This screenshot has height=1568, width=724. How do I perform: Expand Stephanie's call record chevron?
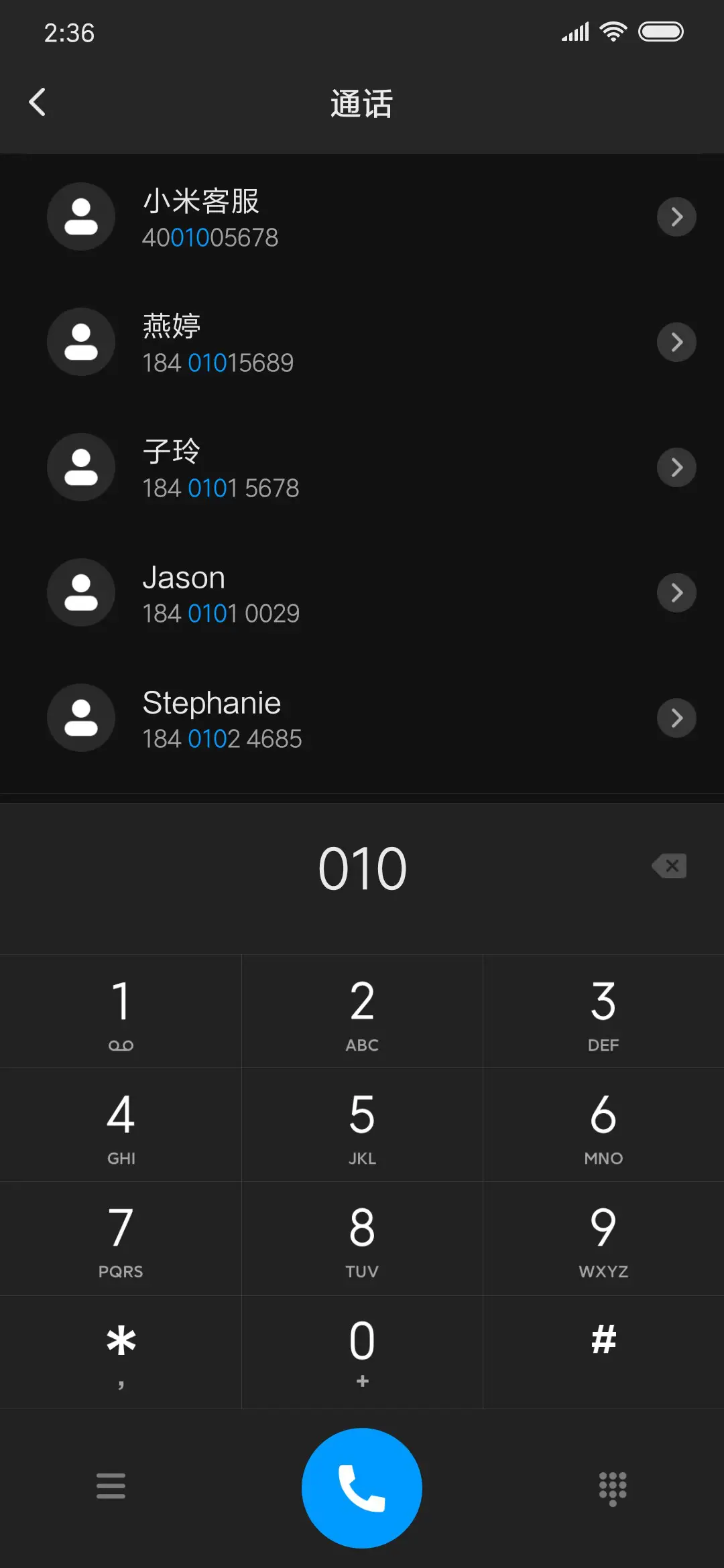(676, 718)
